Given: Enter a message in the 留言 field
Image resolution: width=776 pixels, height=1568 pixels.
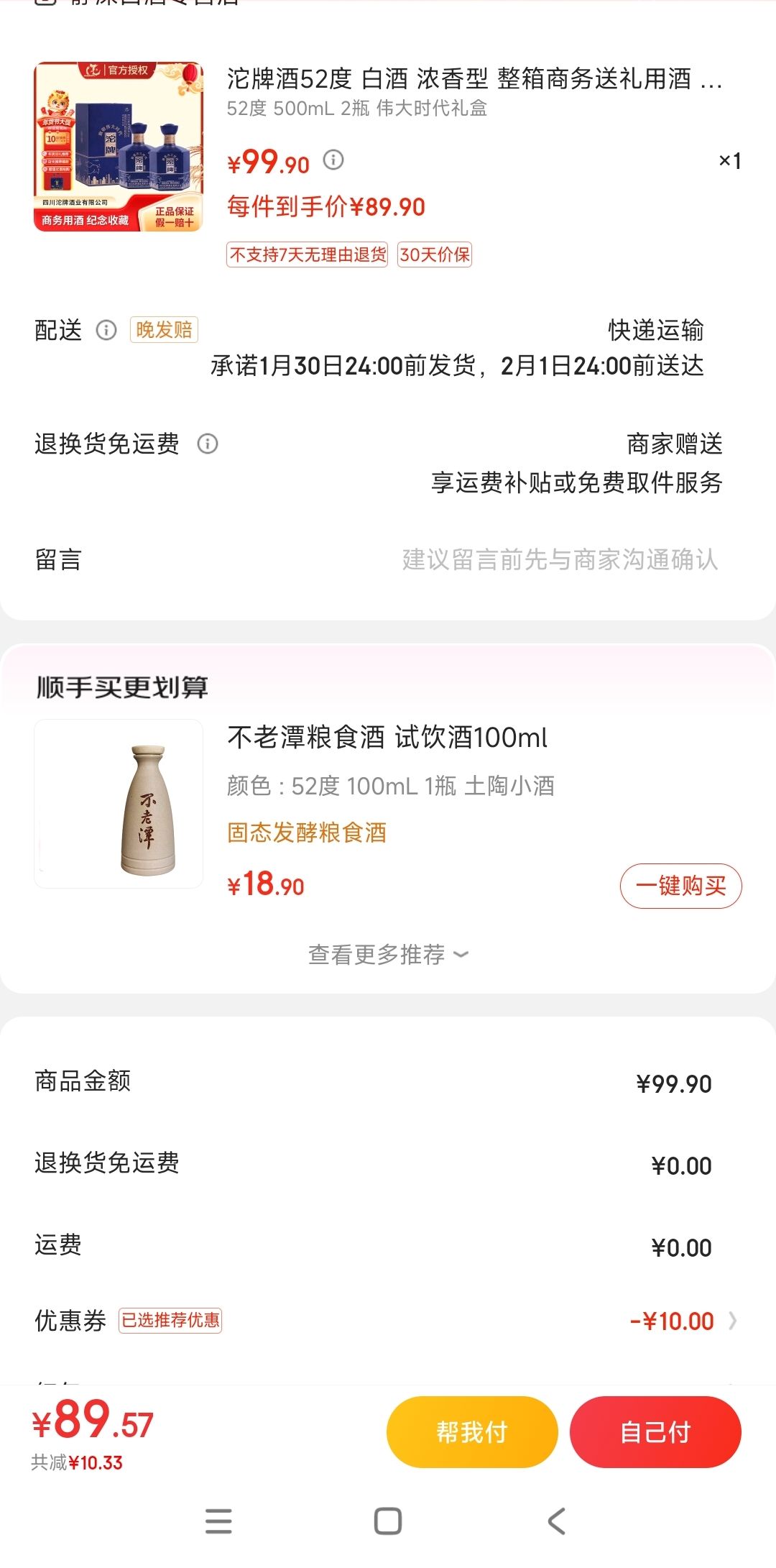Looking at the screenshot, I should pyautogui.click(x=388, y=559).
